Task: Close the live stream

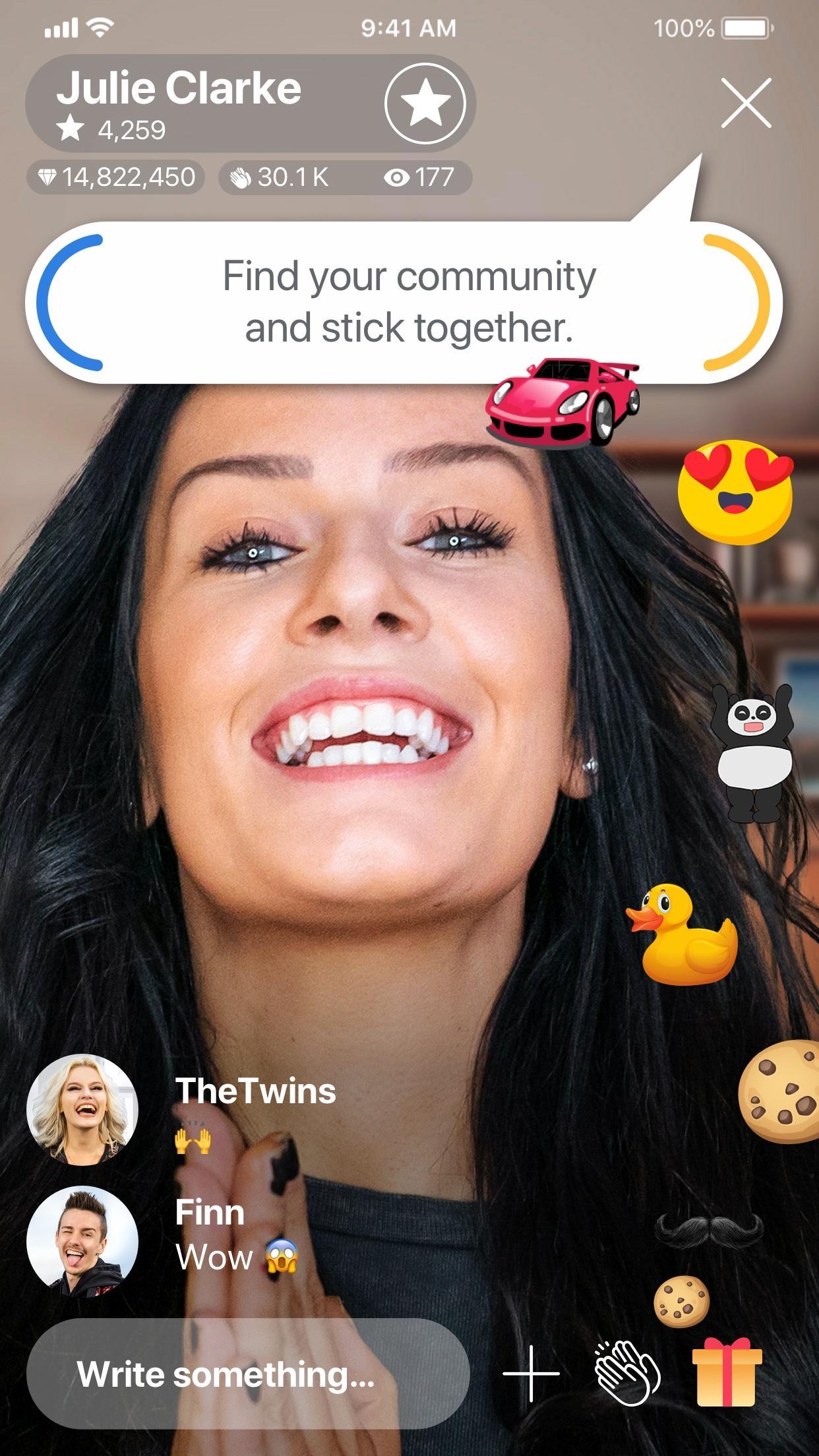Action: click(x=746, y=104)
